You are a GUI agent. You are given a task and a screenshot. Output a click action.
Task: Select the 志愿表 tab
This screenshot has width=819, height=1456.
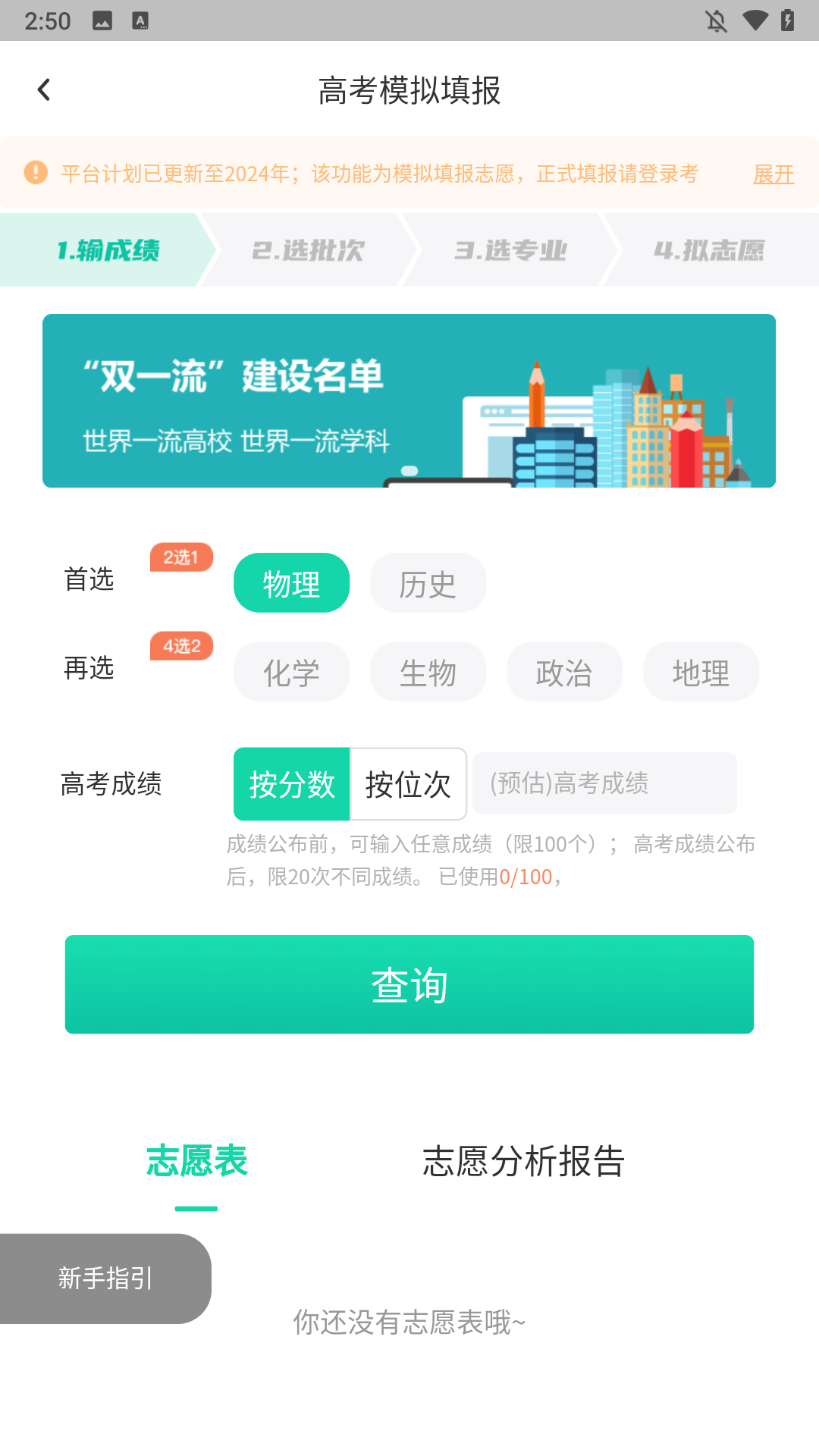coord(196,1161)
